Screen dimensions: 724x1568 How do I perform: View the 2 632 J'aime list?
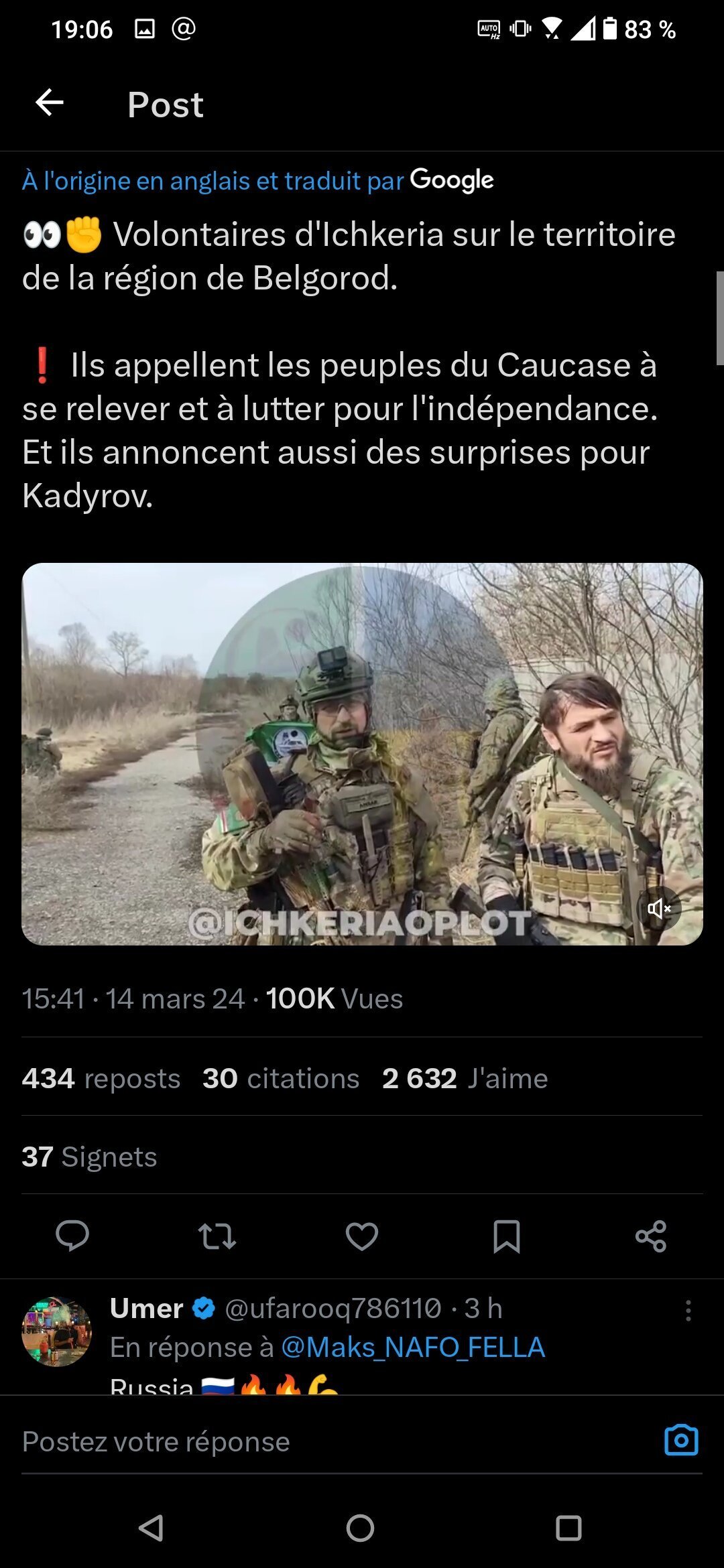point(465,1078)
